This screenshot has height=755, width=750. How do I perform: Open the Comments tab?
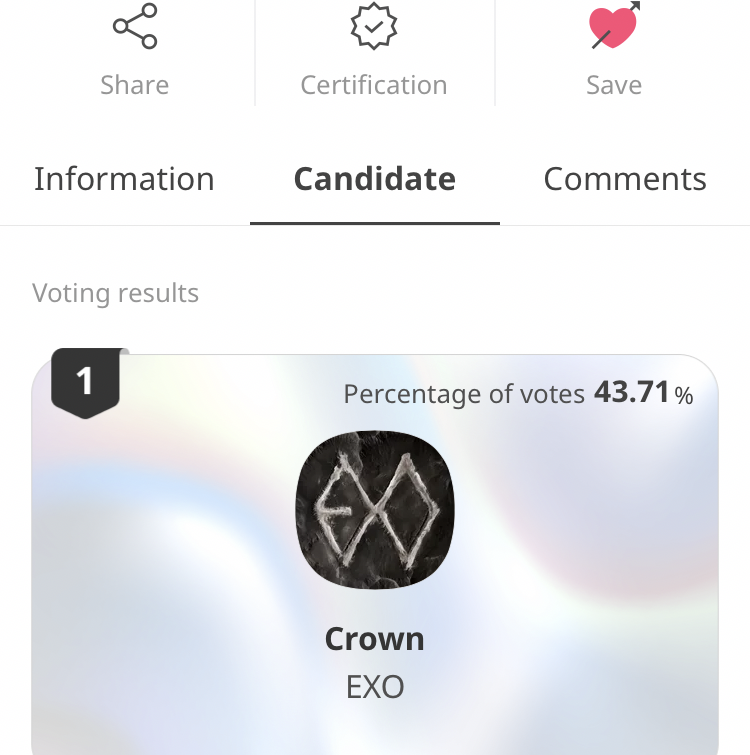pos(624,179)
